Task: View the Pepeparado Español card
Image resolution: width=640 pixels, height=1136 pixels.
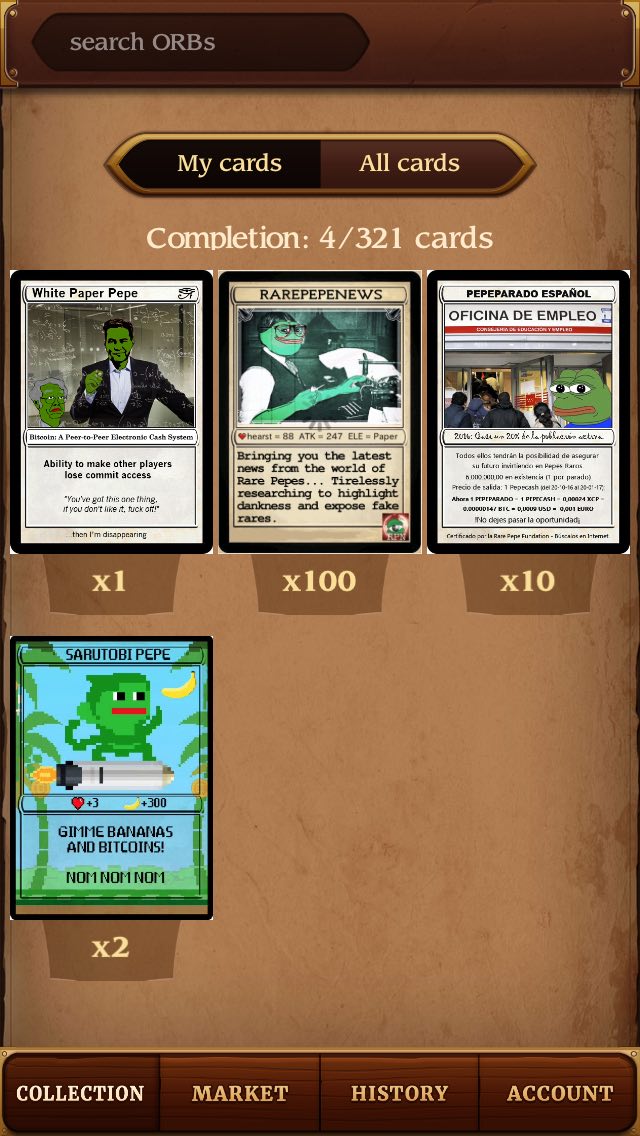Action: [x=528, y=412]
